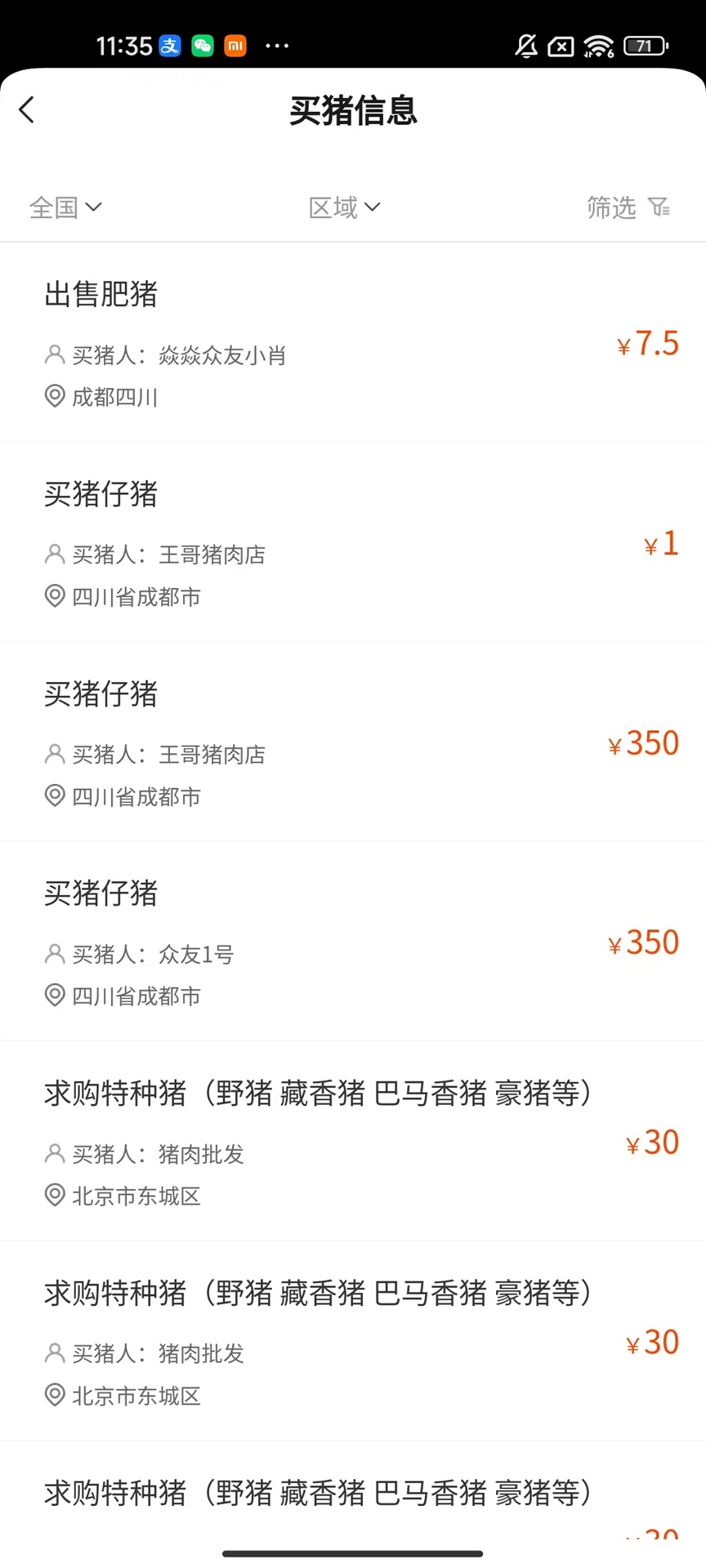Expand the 区域 area selector
Viewport: 706px width, 1568px height.
344,207
